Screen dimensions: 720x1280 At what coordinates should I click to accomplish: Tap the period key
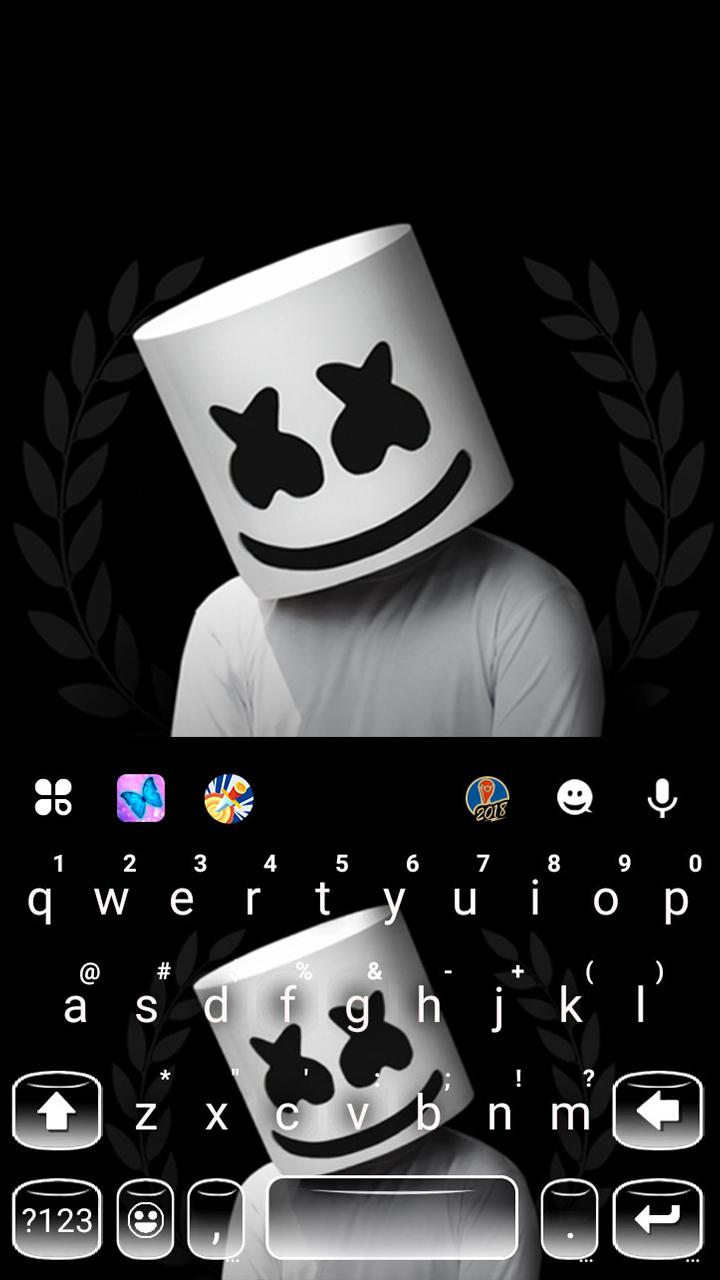pos(570,1219)
